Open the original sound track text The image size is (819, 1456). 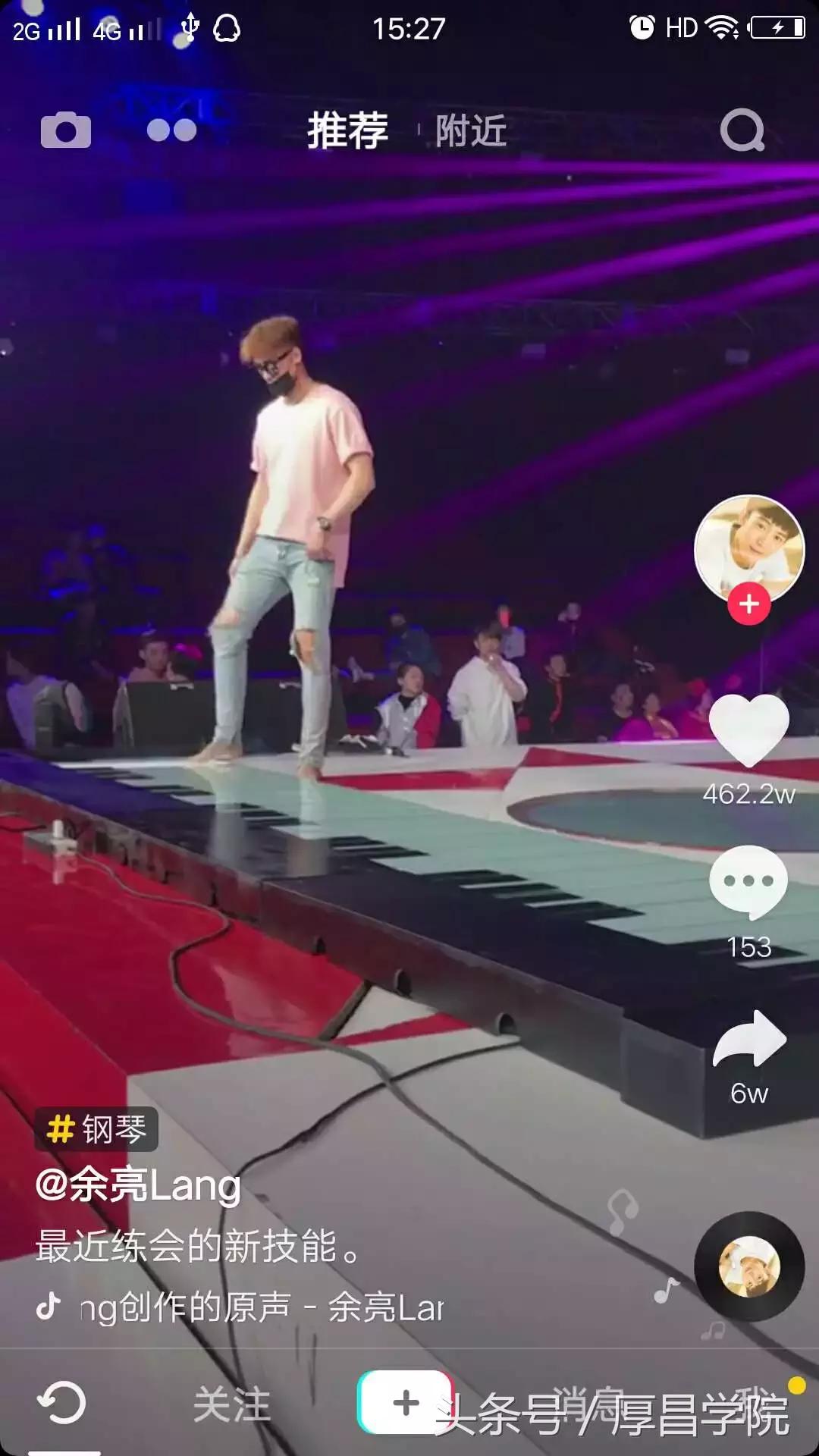click(261, 1307)
